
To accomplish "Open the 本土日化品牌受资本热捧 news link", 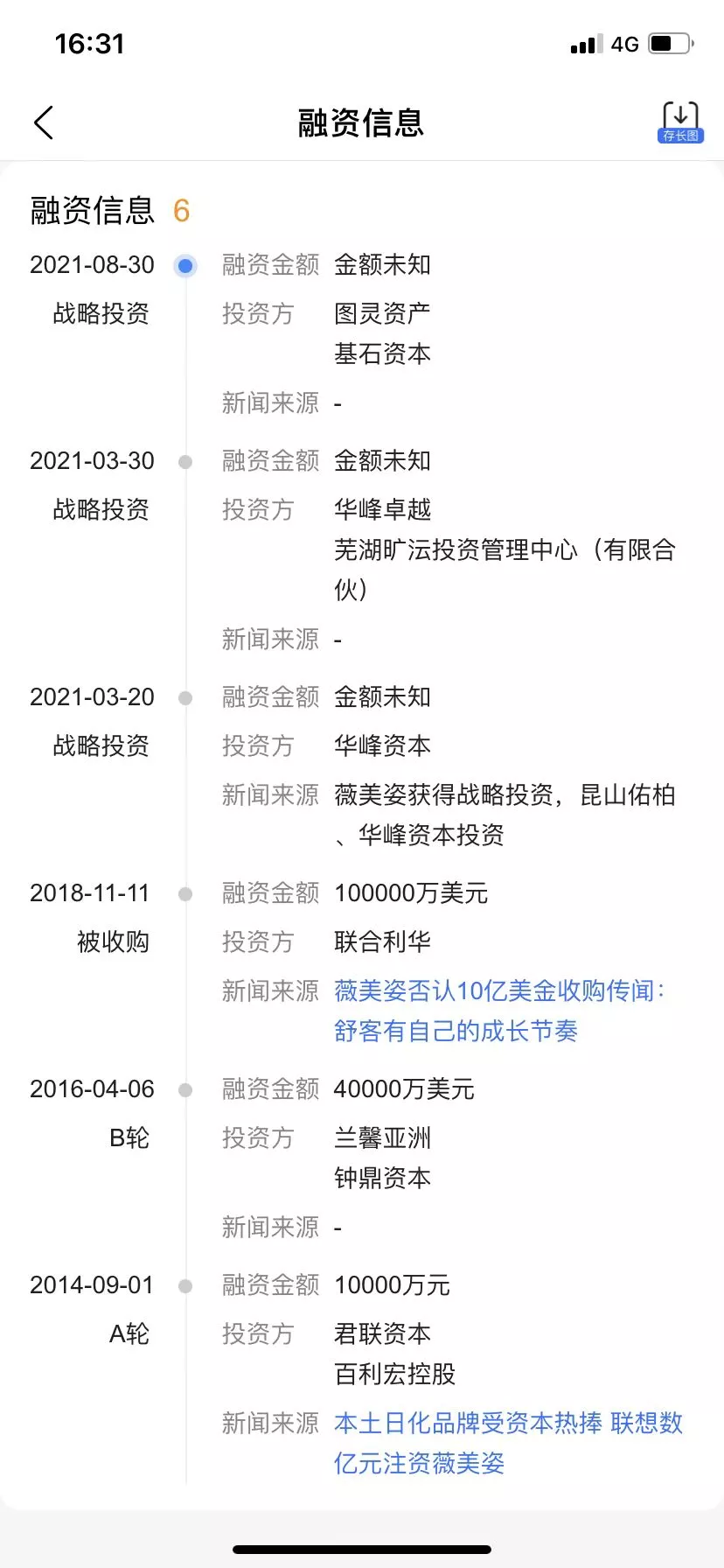I will tap(508, 1443).
